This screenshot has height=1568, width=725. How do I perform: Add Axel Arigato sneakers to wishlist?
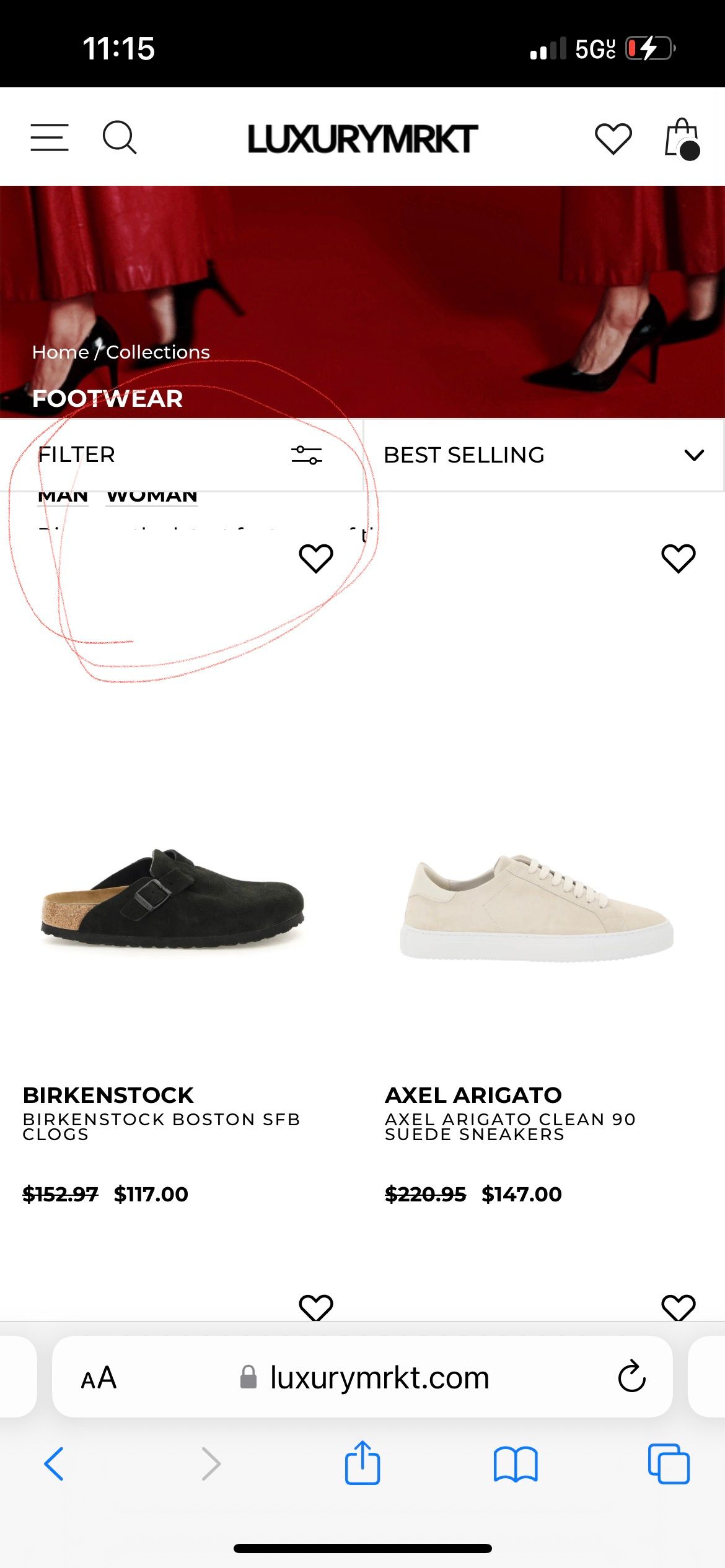[x=679, y=559]
